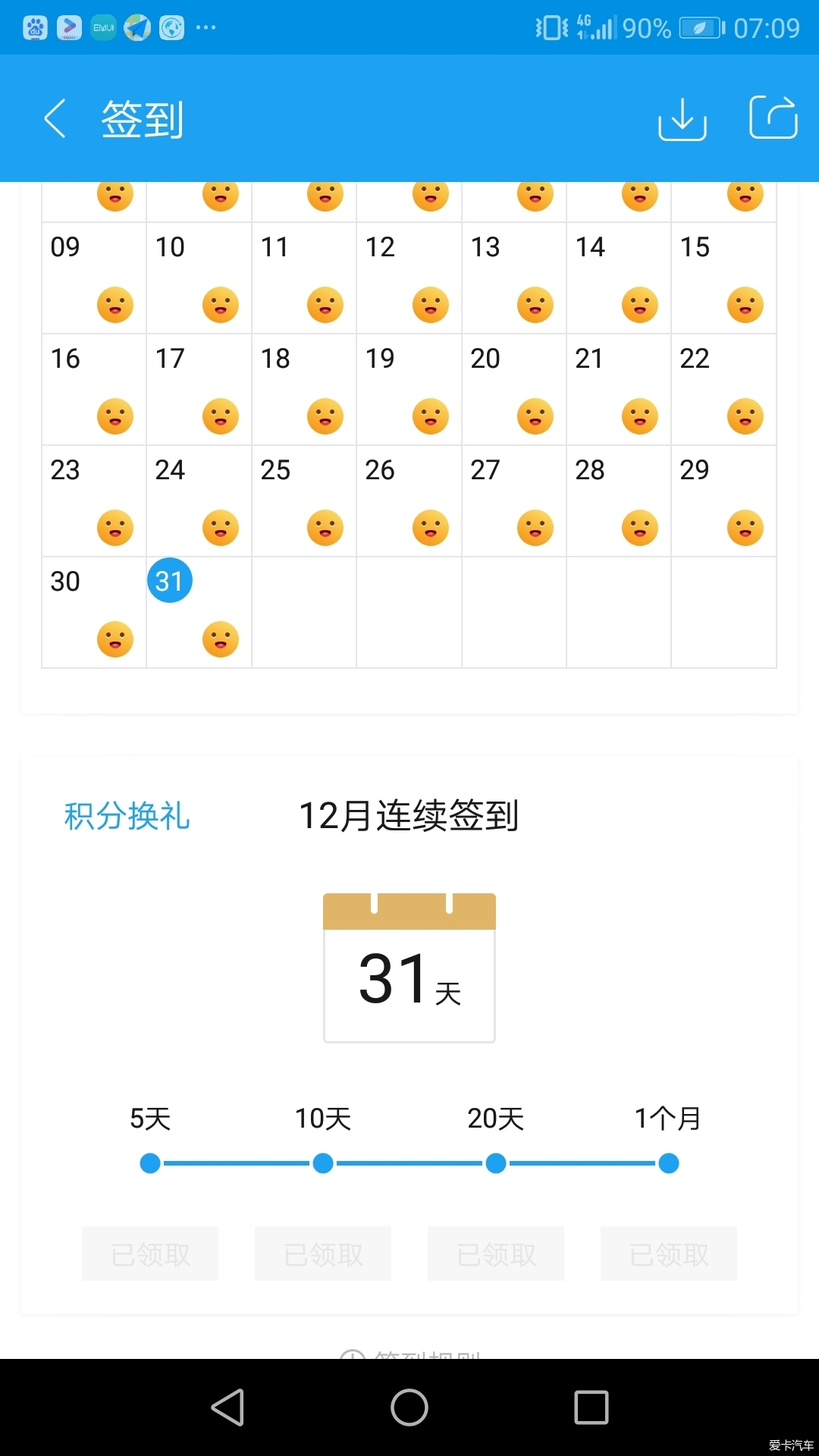The image size is (819, 1456).
Task: Tap 已领取 button under 1个月
Action: pyautogui.click(x=669, y=1254)
